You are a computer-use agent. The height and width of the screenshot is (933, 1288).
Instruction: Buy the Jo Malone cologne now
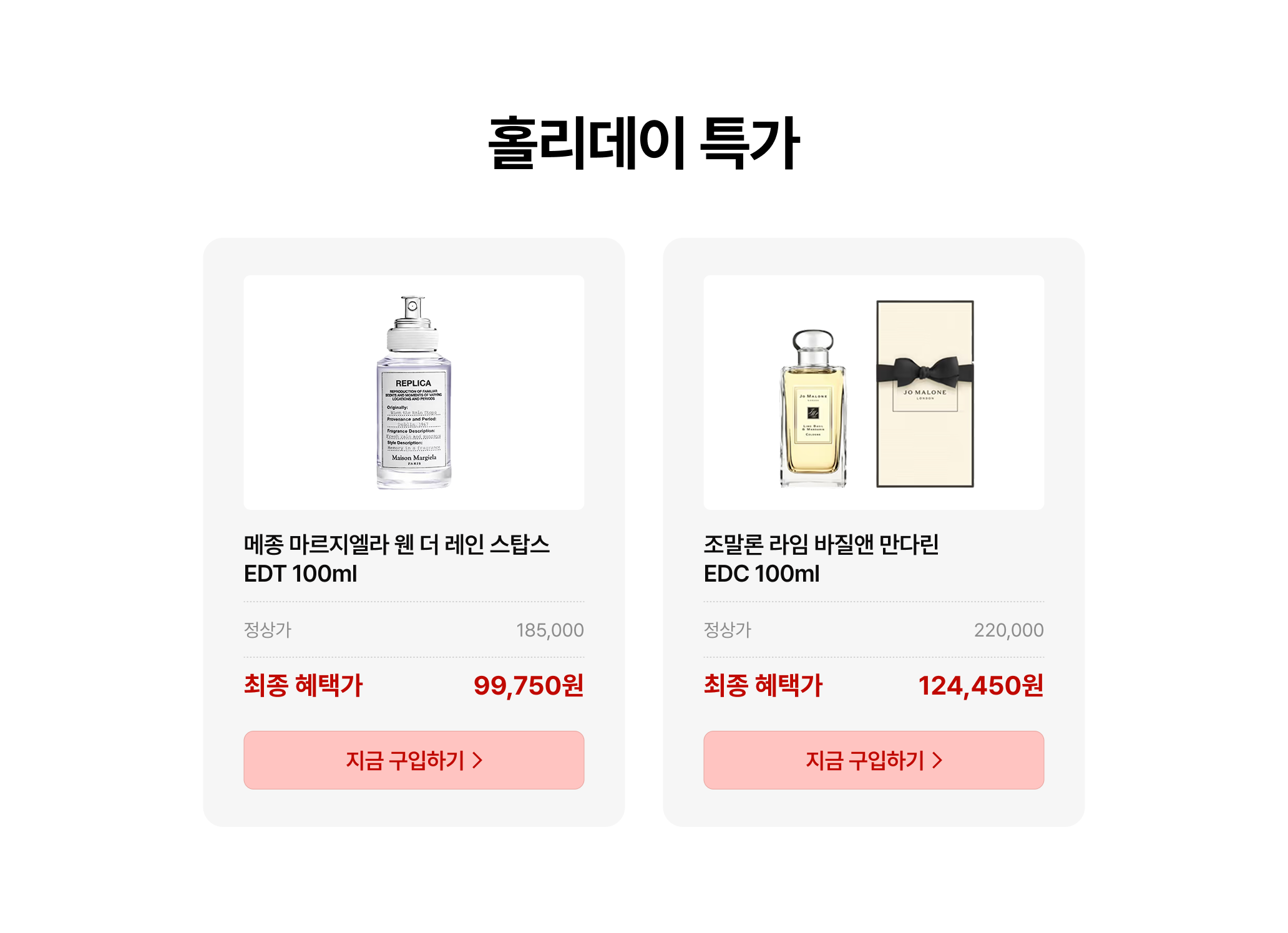click(x=873, y=760)
